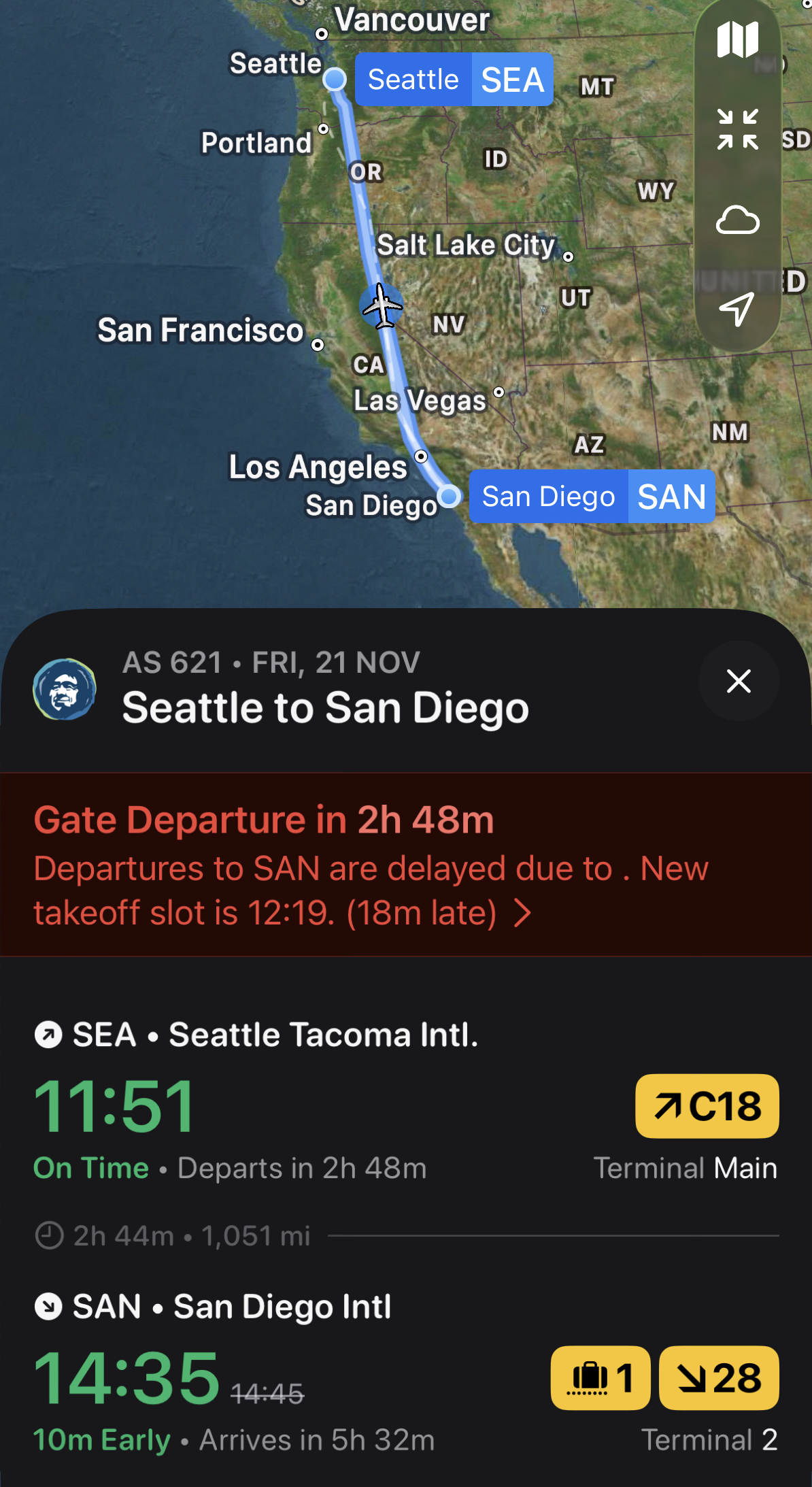Open arrival gate 28 badge

point(719,1377)
